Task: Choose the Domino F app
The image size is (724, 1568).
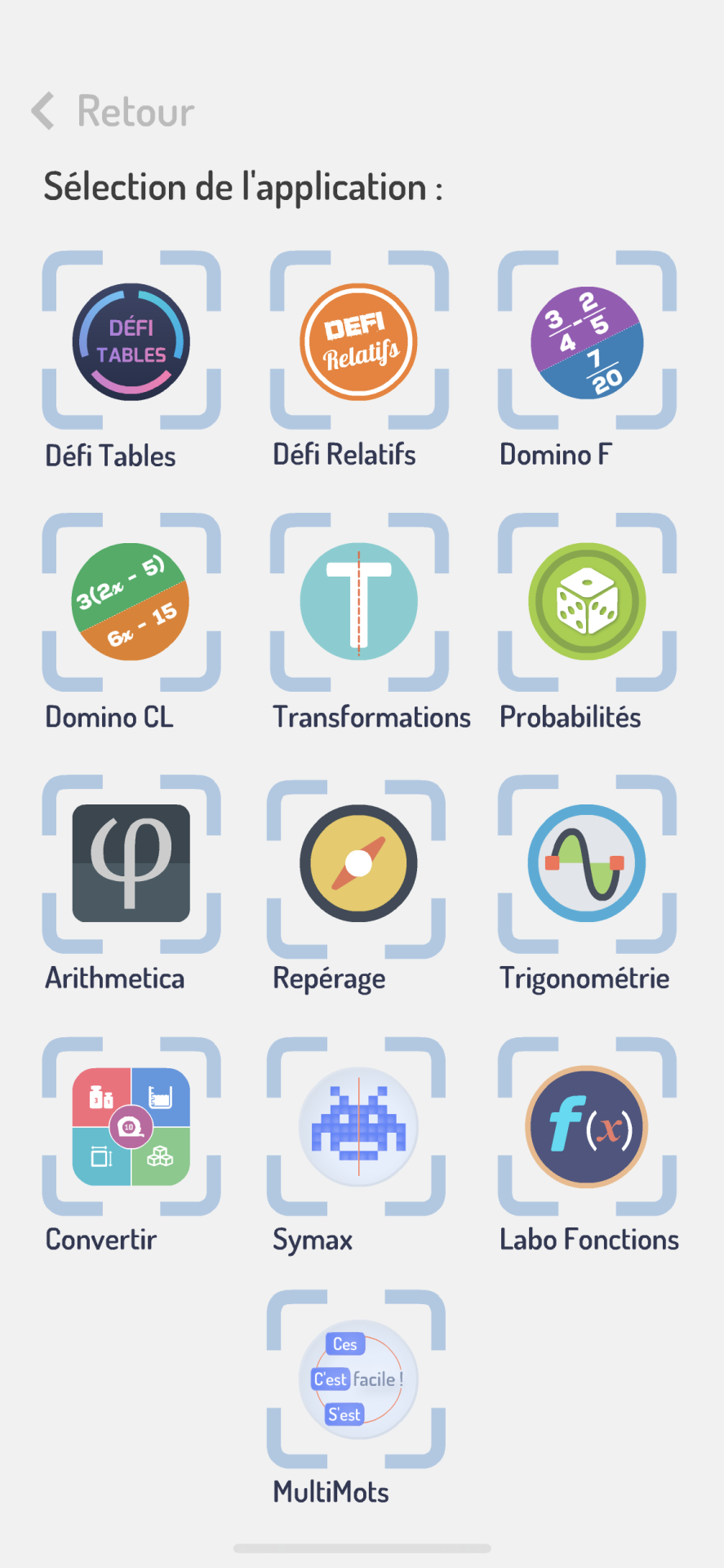Action: click(x=587, y=341)
